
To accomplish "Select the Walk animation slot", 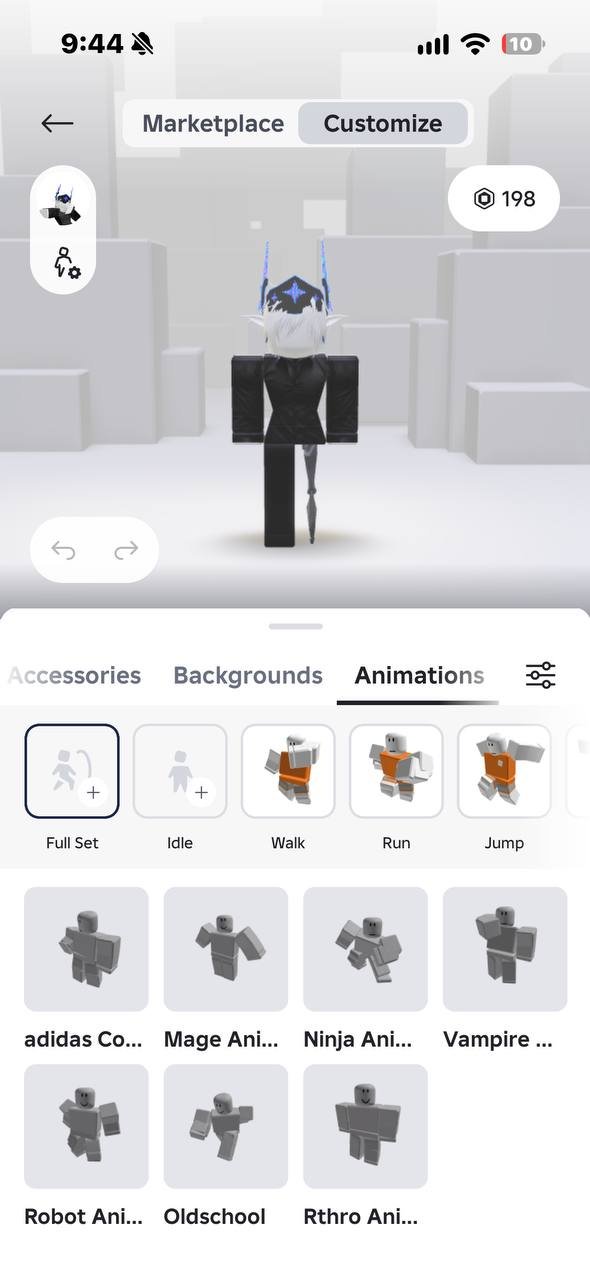I will point(288,771).
